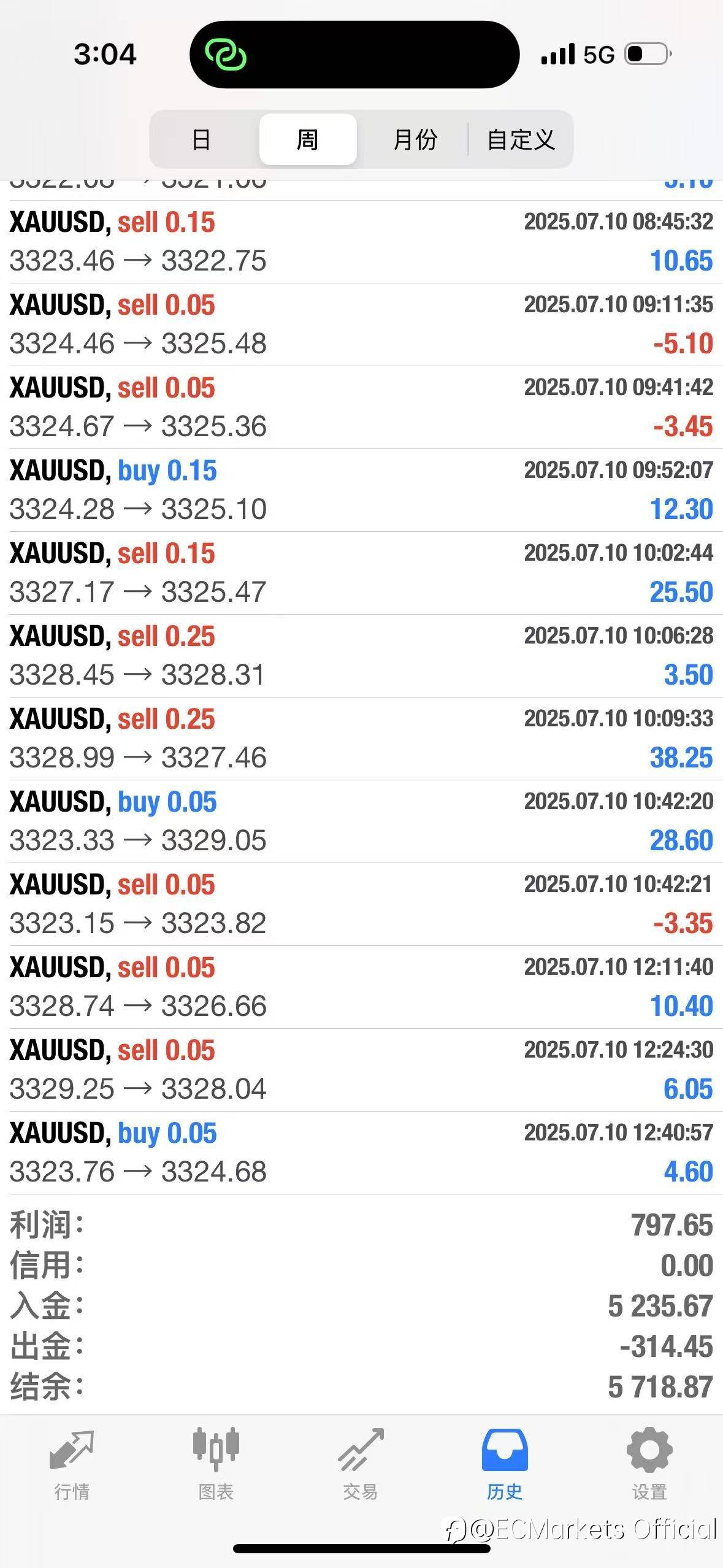Expand the sell 0.15 trade at 08:45:32
723x1568 pixels.
click(x=361, y=242)
